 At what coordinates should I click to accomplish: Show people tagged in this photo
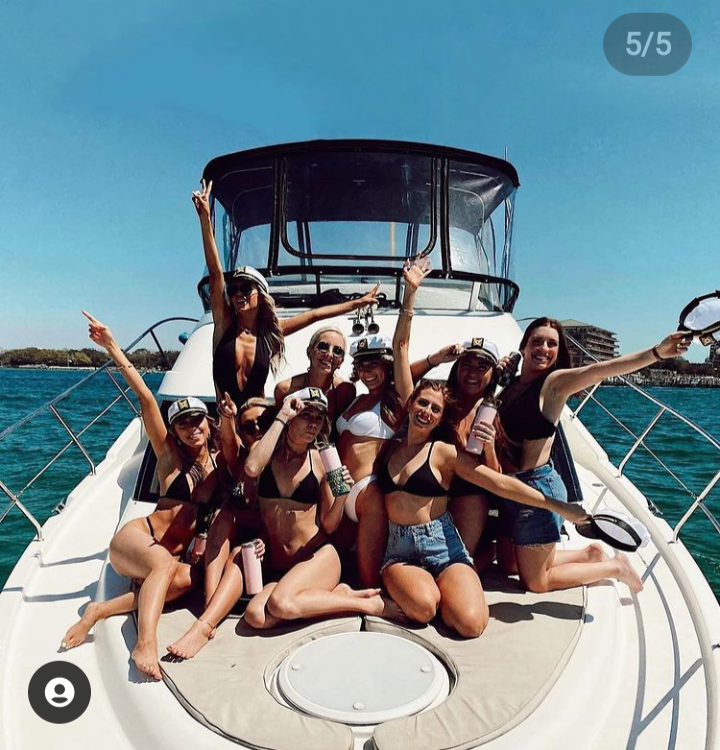[59, 692]
